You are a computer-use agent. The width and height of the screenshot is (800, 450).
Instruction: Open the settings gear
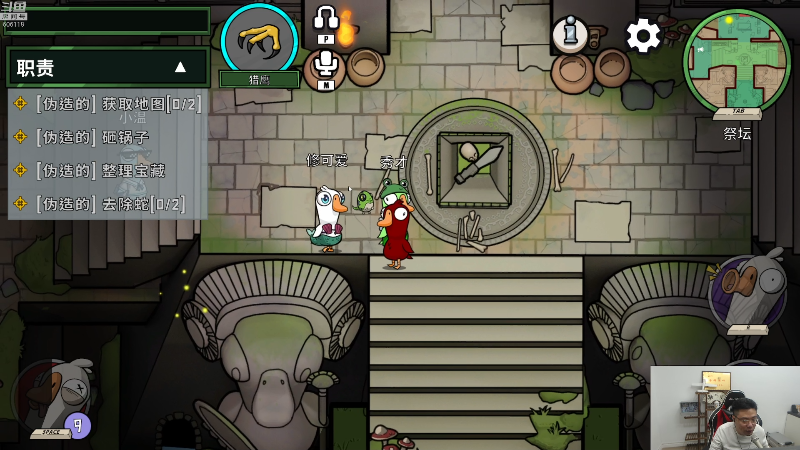(643, 36)
